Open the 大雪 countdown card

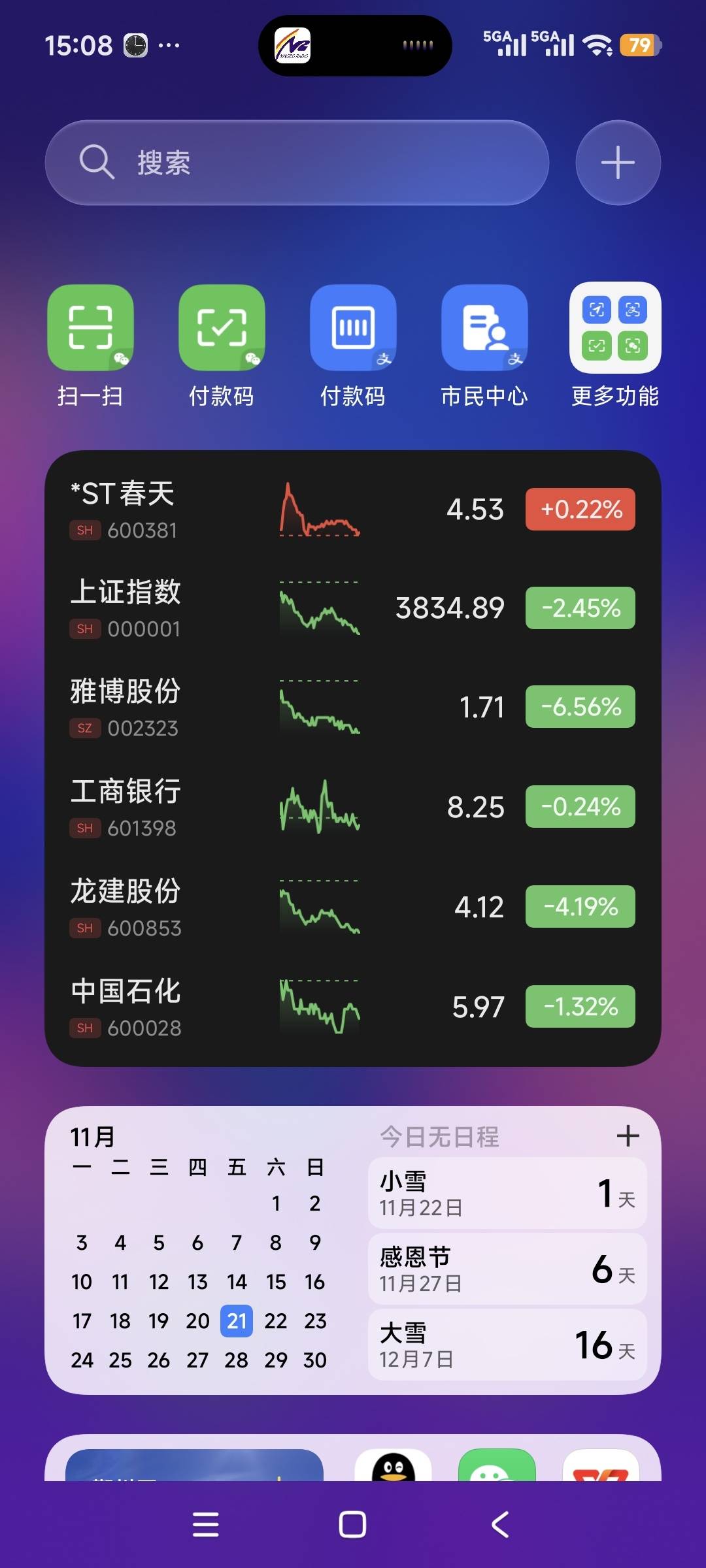click(x=507, y=1345)
